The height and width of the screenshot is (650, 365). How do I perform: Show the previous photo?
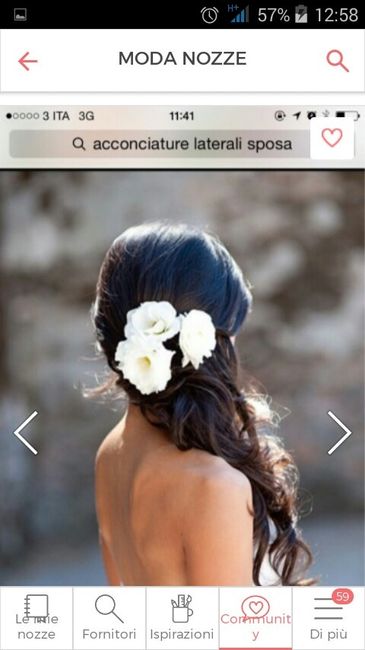point(26,433)
